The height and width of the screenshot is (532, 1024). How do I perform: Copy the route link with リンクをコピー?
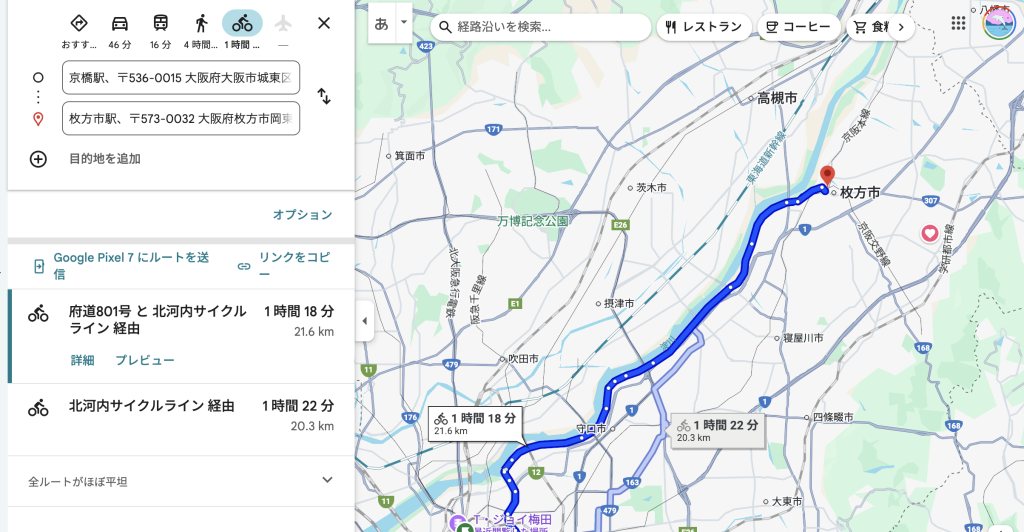[x=284, y=265]
